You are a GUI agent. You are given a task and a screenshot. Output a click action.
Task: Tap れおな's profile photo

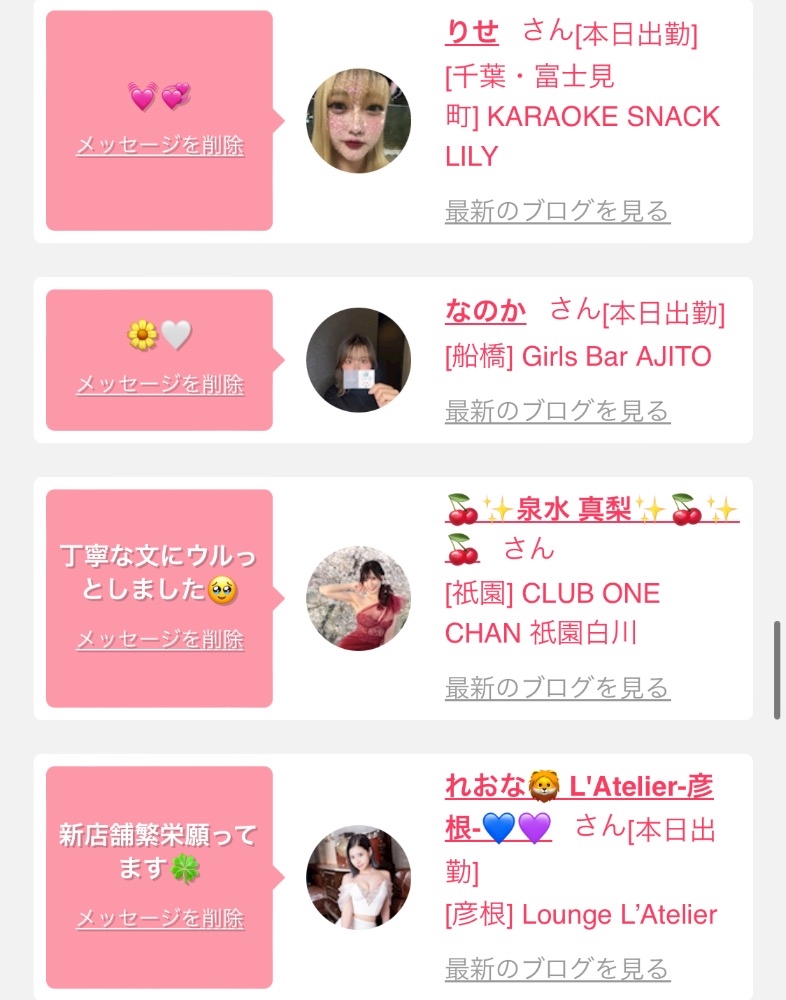click(359, 878)
